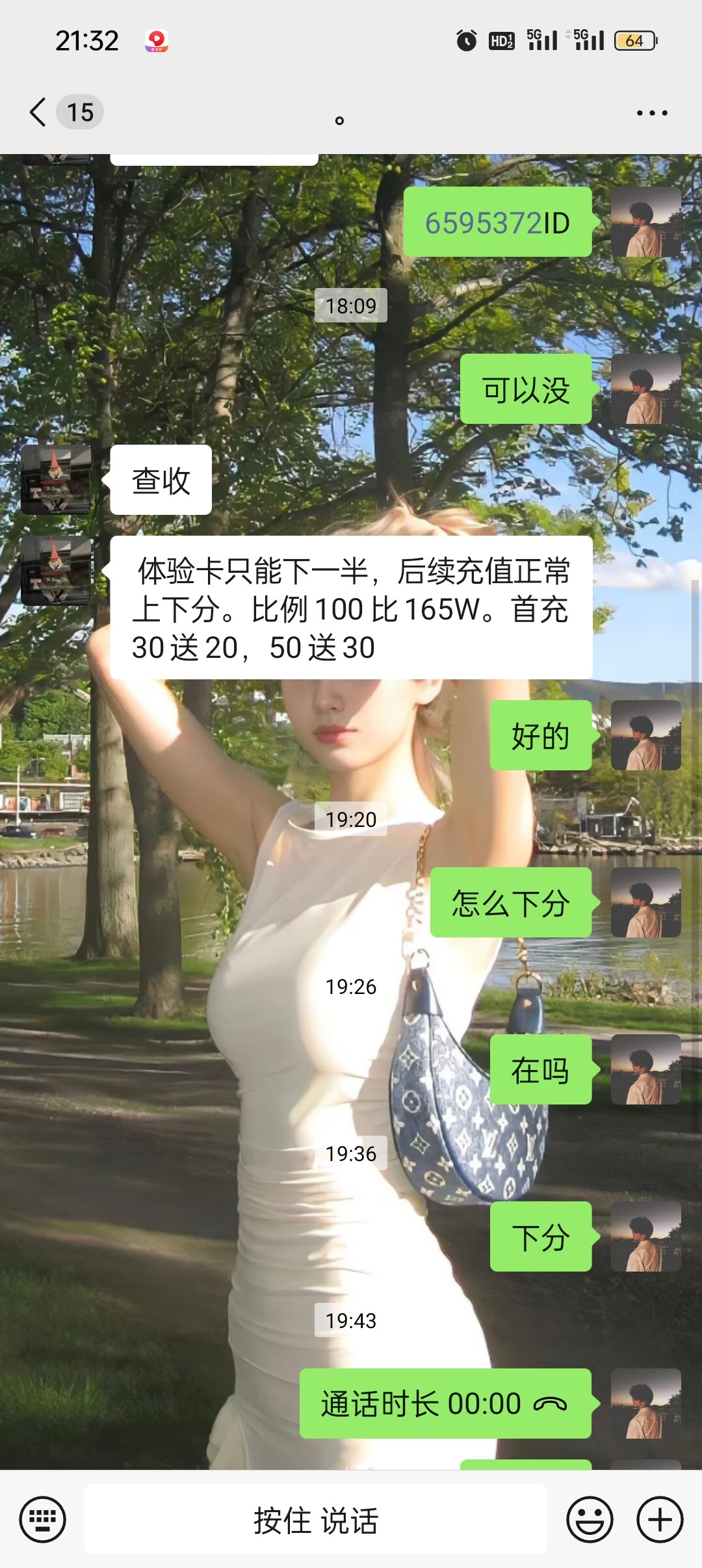
Task: Open the three-dot chat info menu
Action: point(651,113)
